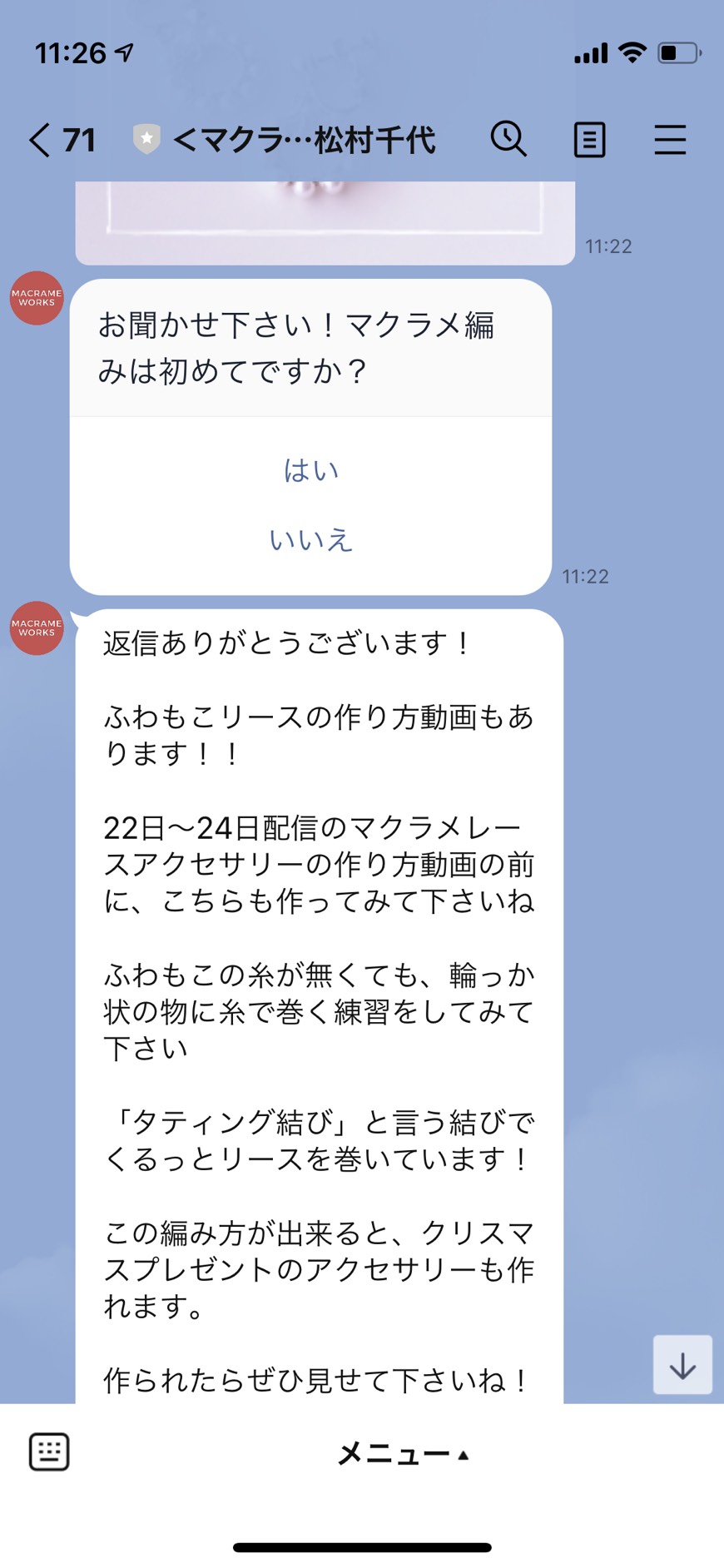Expand the メニュー rich menu
The image size is (724, 1568).
tap(403, 1454)
